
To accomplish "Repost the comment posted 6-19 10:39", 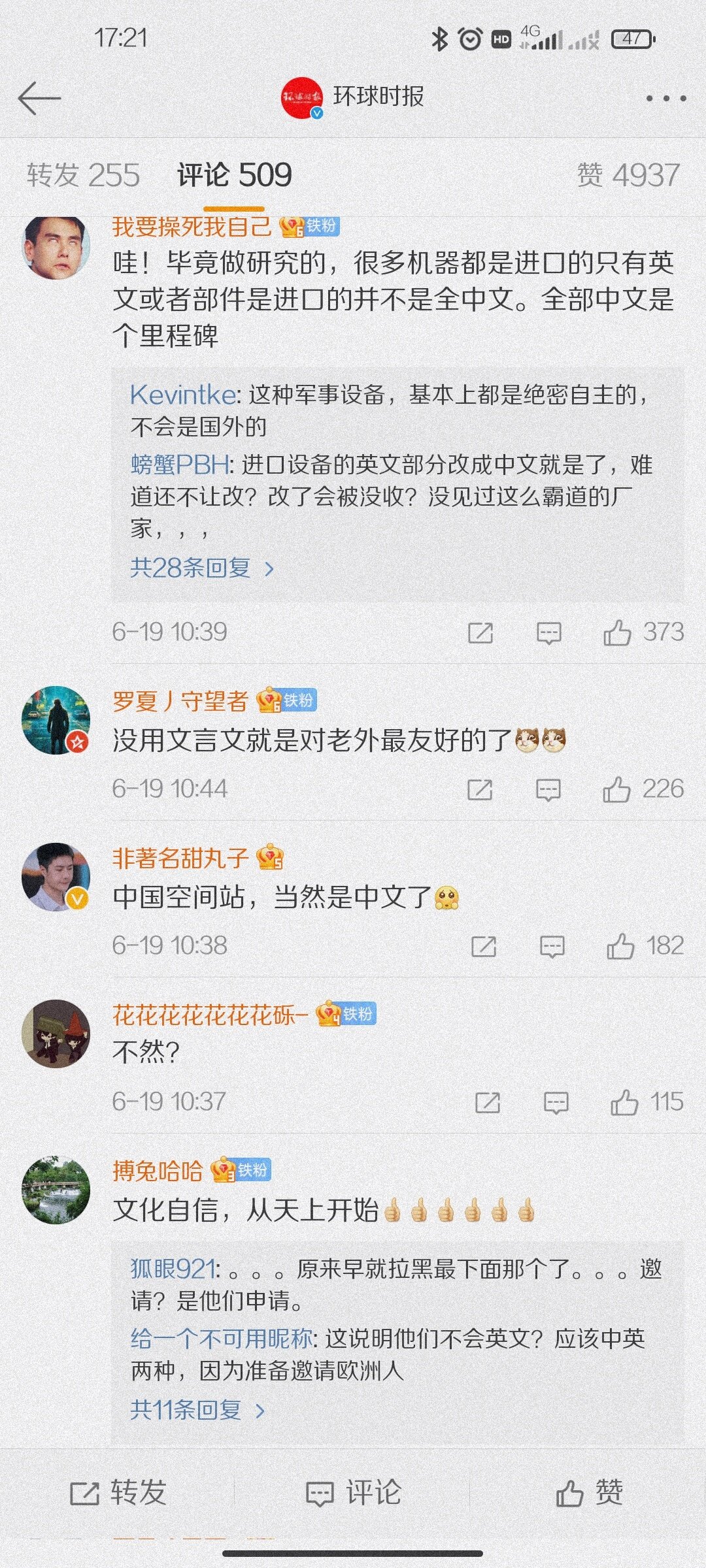I will coord(480,632).
